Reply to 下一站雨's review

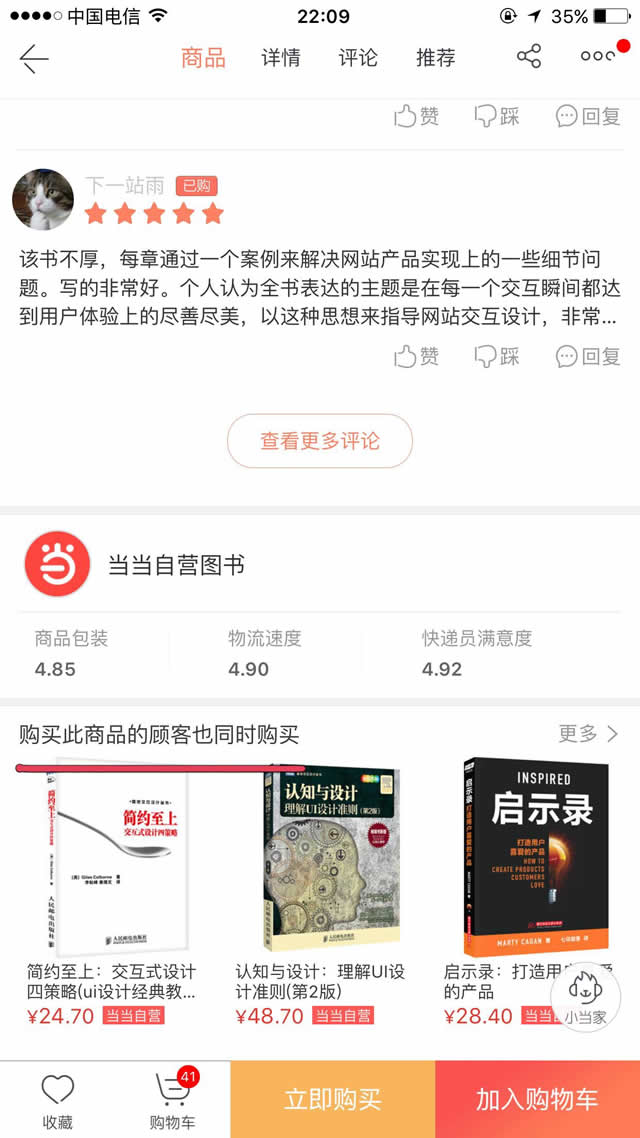pyautogui.click(x=588, y=356)
